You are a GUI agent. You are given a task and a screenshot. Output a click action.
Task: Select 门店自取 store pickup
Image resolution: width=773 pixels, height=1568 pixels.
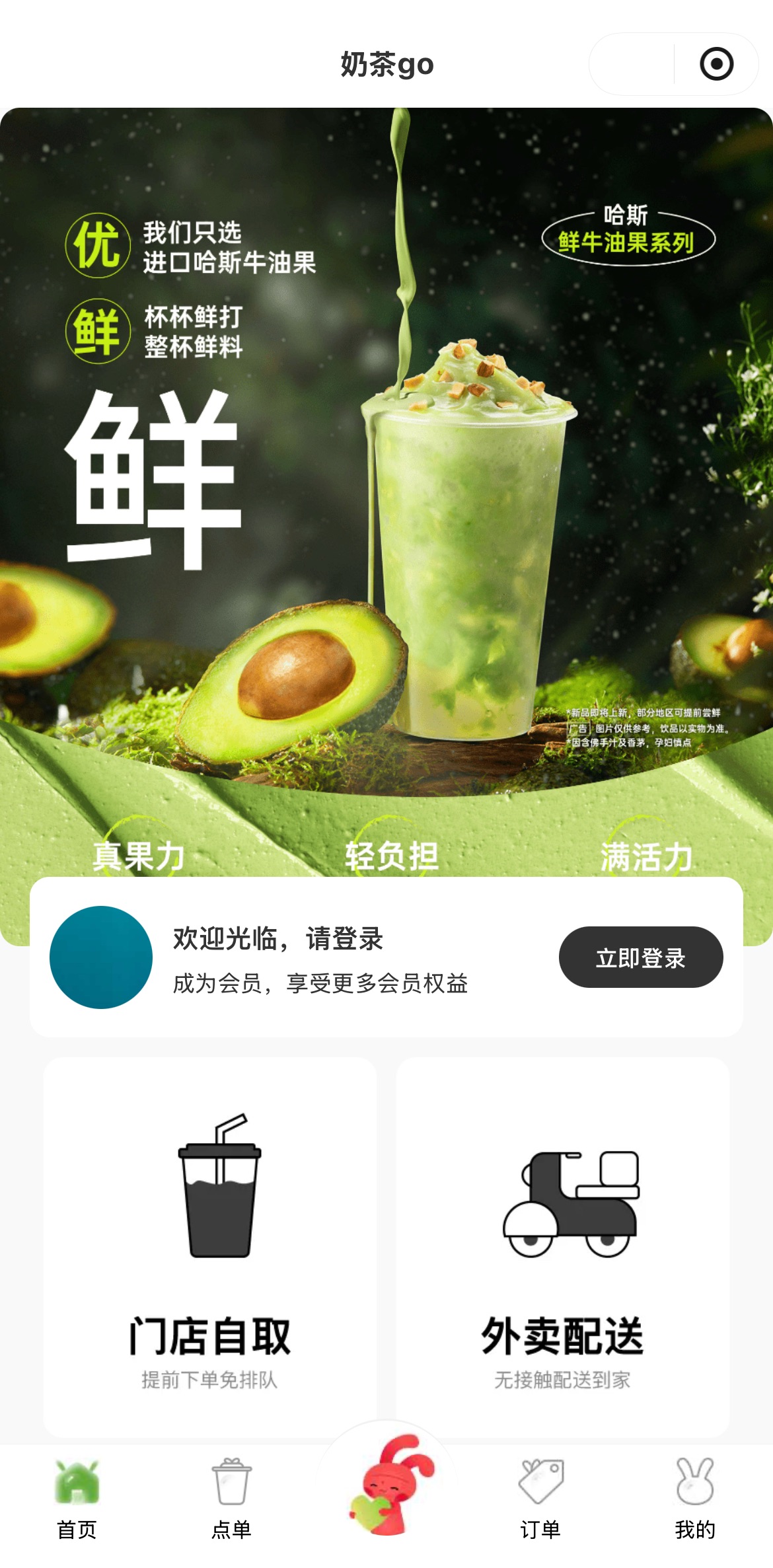tap(210, 1246)
